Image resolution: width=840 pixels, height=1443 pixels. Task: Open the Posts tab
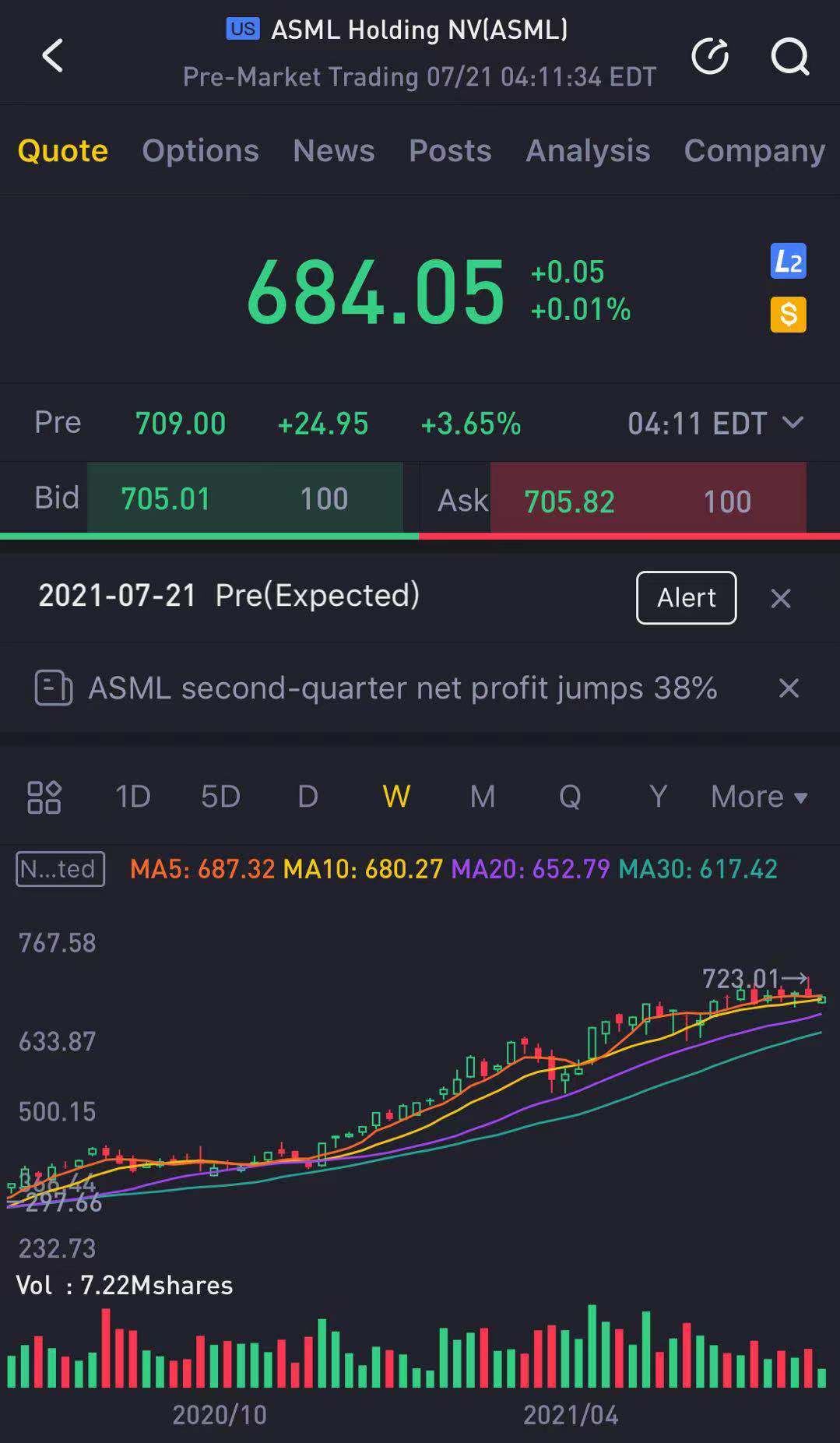(450, 150)
